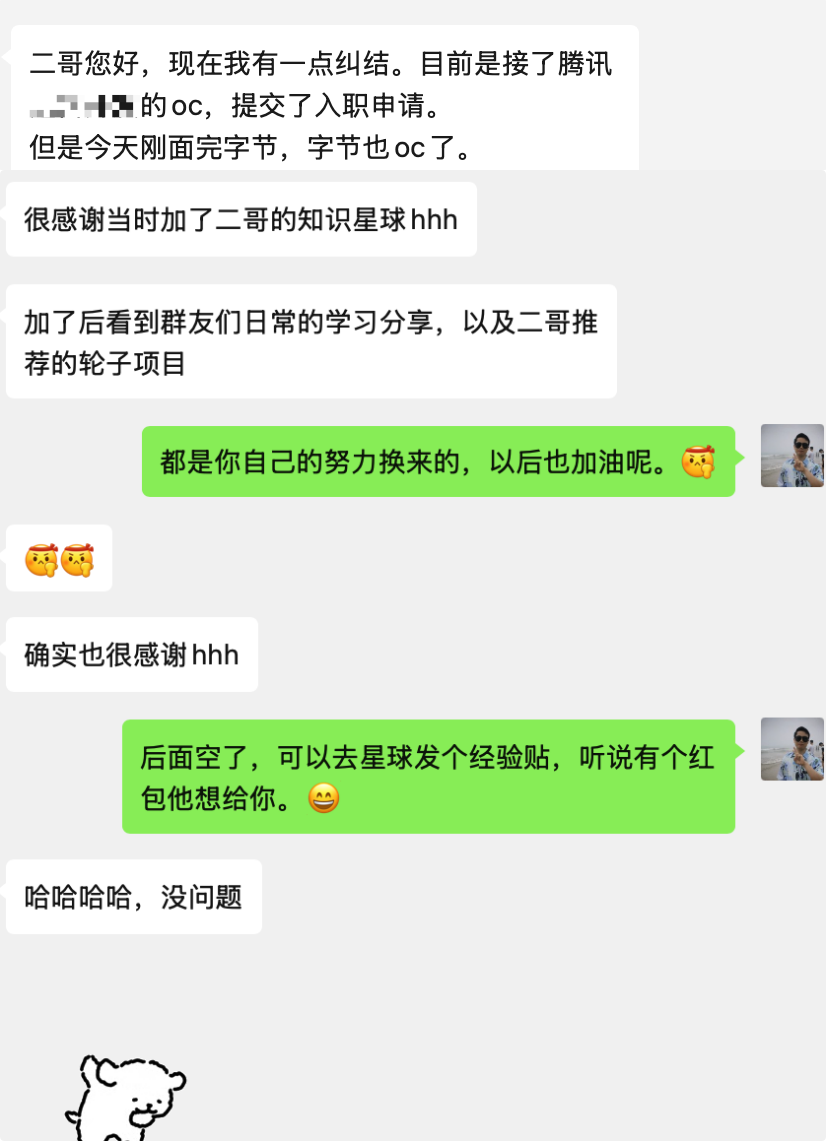Click the '确实也很感谢 hhh' message bubble
This screenshot has height=1141, width=826.
coord(131,654)
